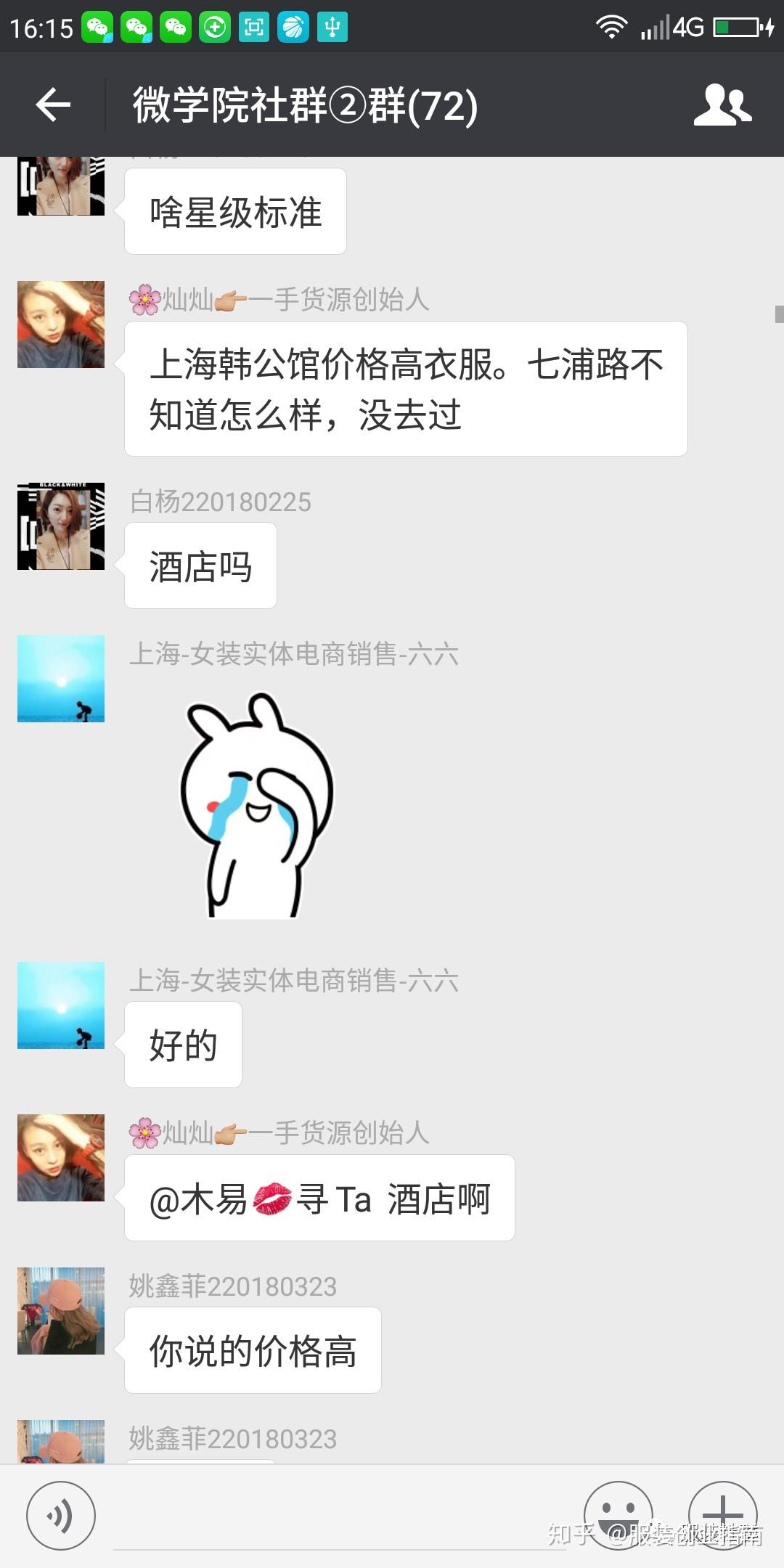Open the emoji picker
Screen dimensions: 784x1568
pyautogui.click(x=618, y=1516)
